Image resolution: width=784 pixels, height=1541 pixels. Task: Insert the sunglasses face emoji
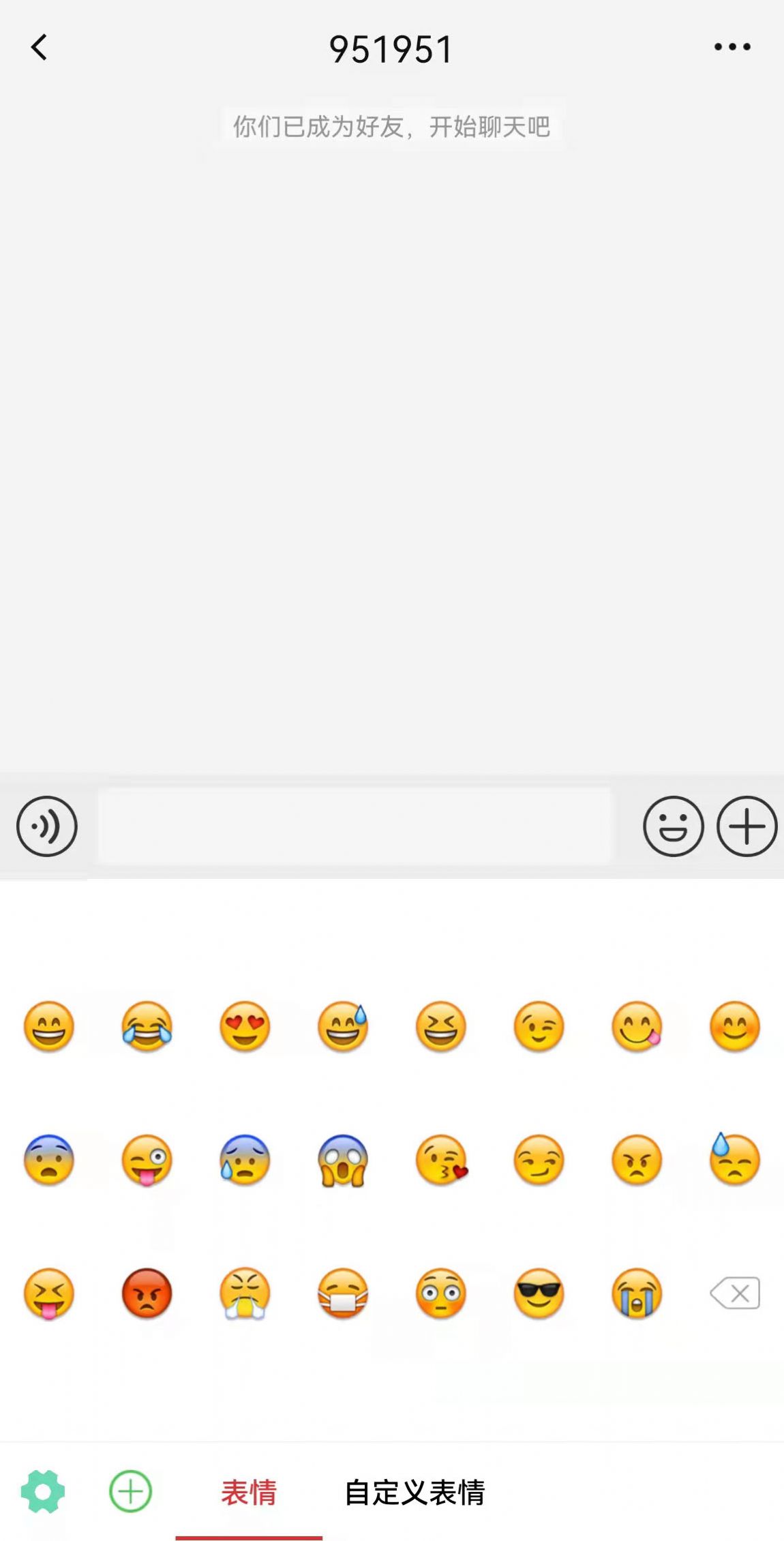pos(539,1293)
